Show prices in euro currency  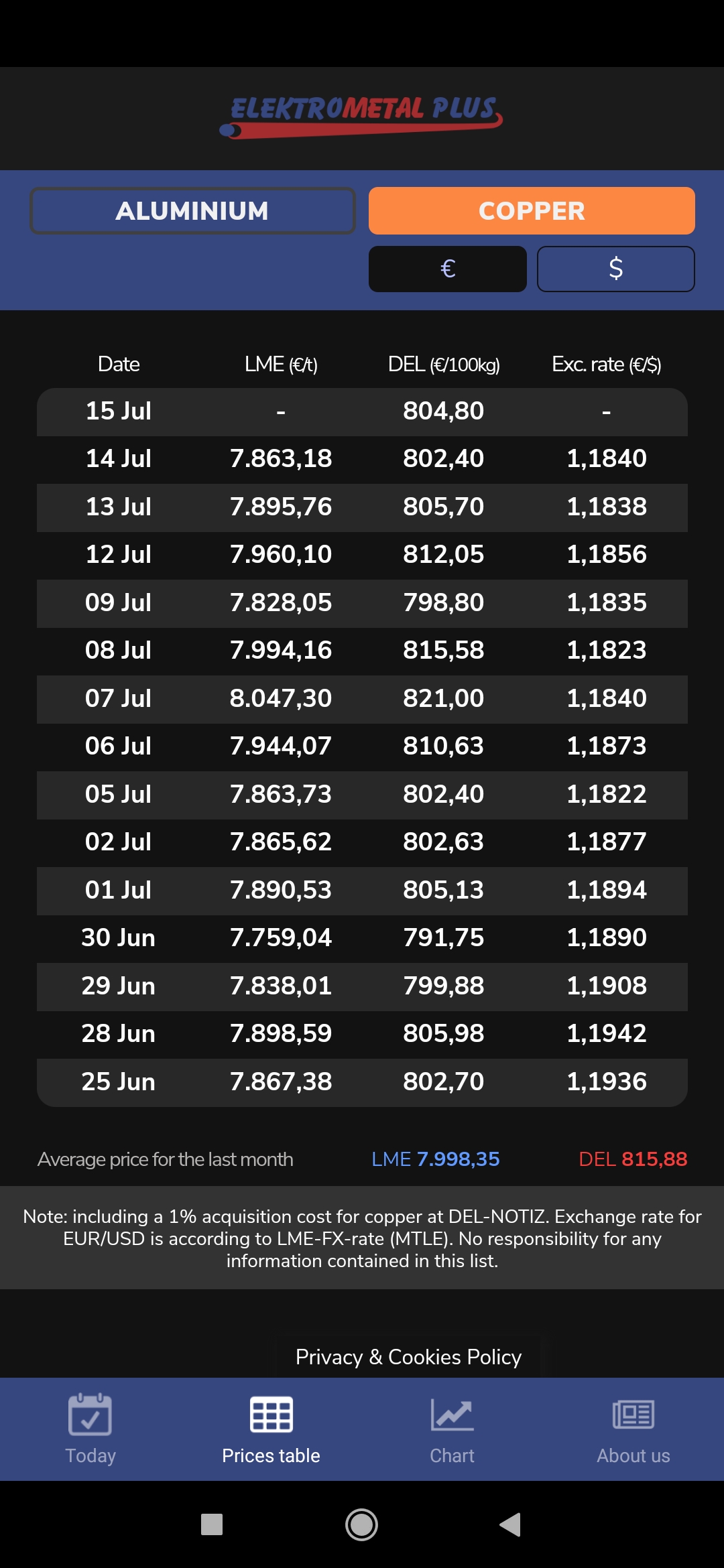448,269
